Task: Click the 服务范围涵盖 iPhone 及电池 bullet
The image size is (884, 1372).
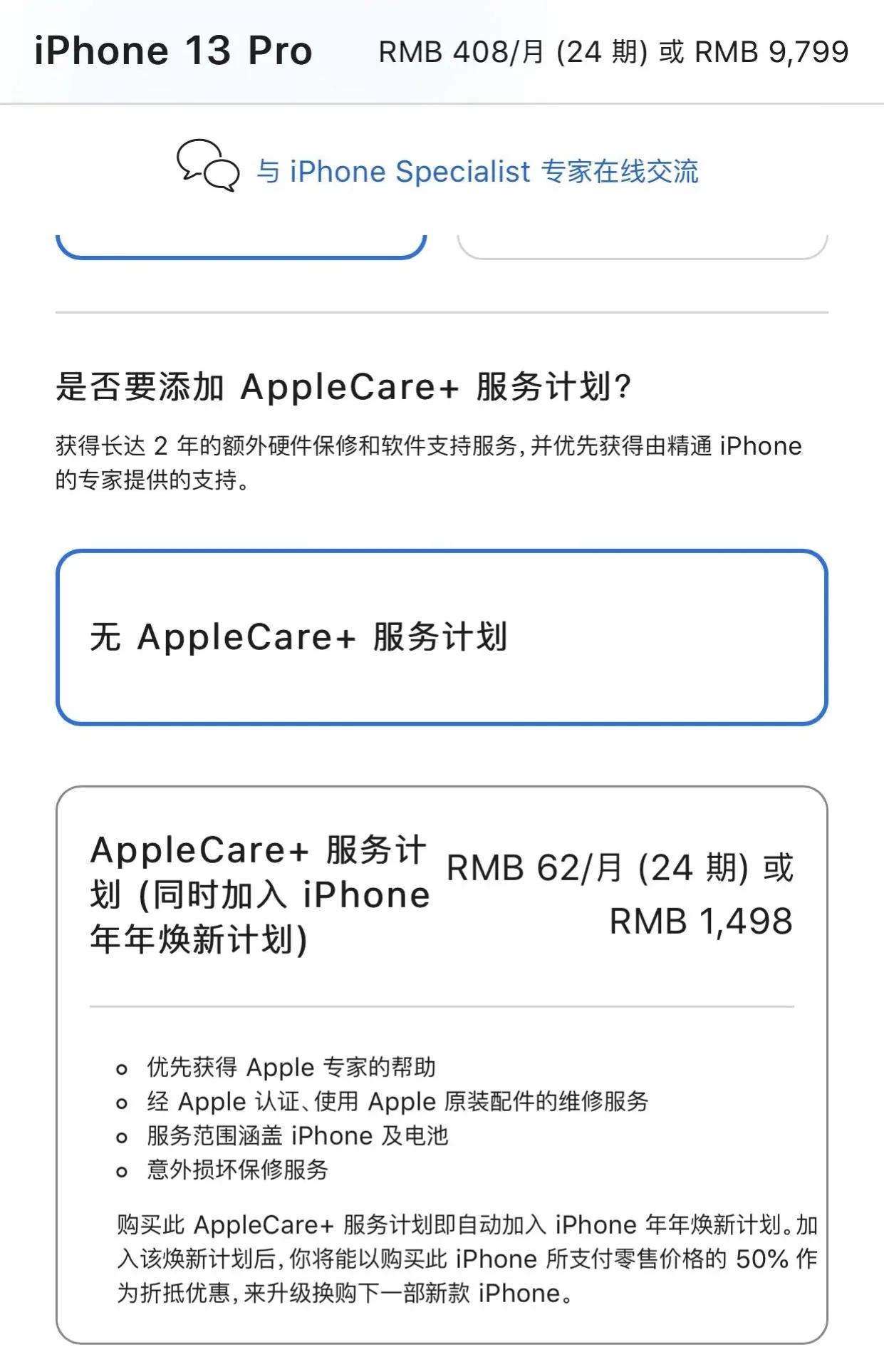Action: 299,1135
